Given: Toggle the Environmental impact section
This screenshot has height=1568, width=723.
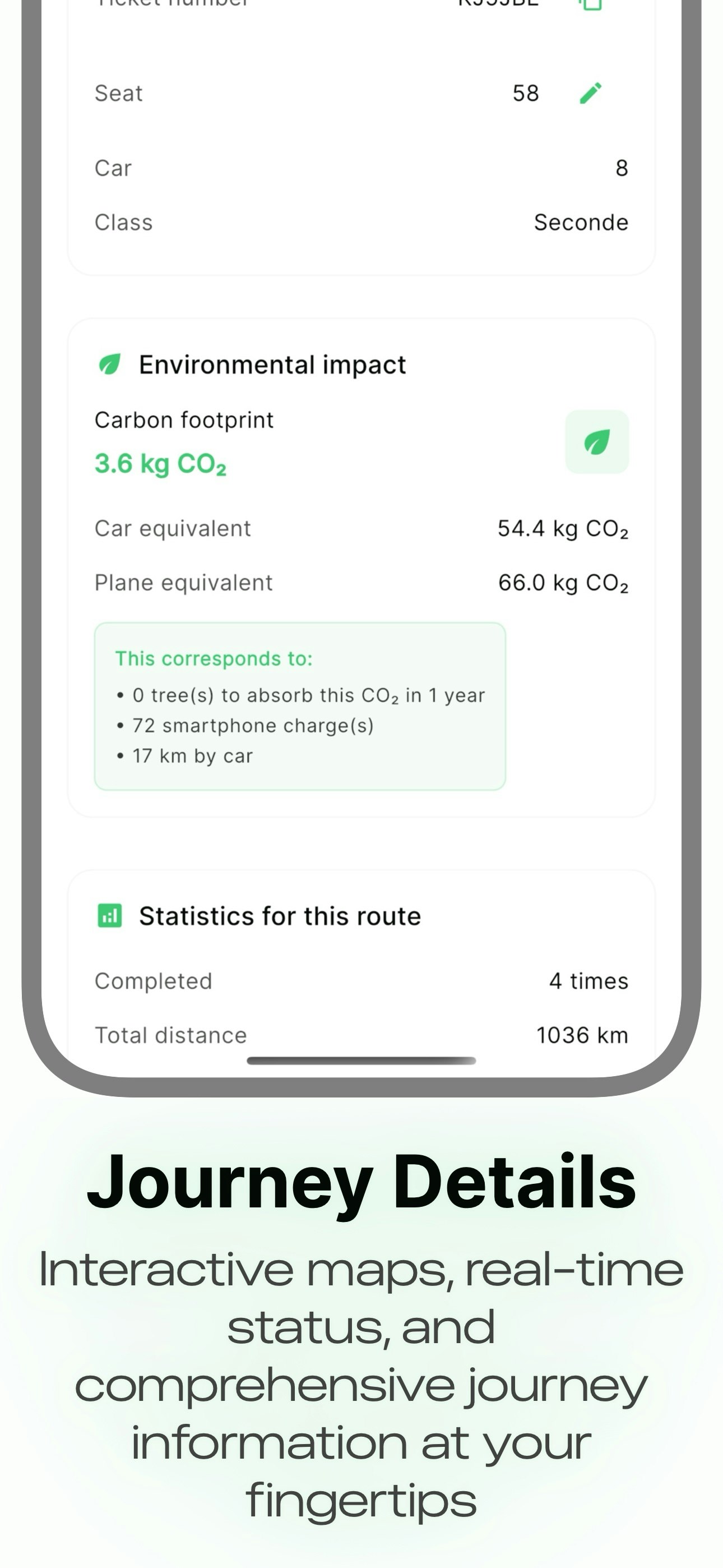Looking at the screenshot, I should [272, 363].
